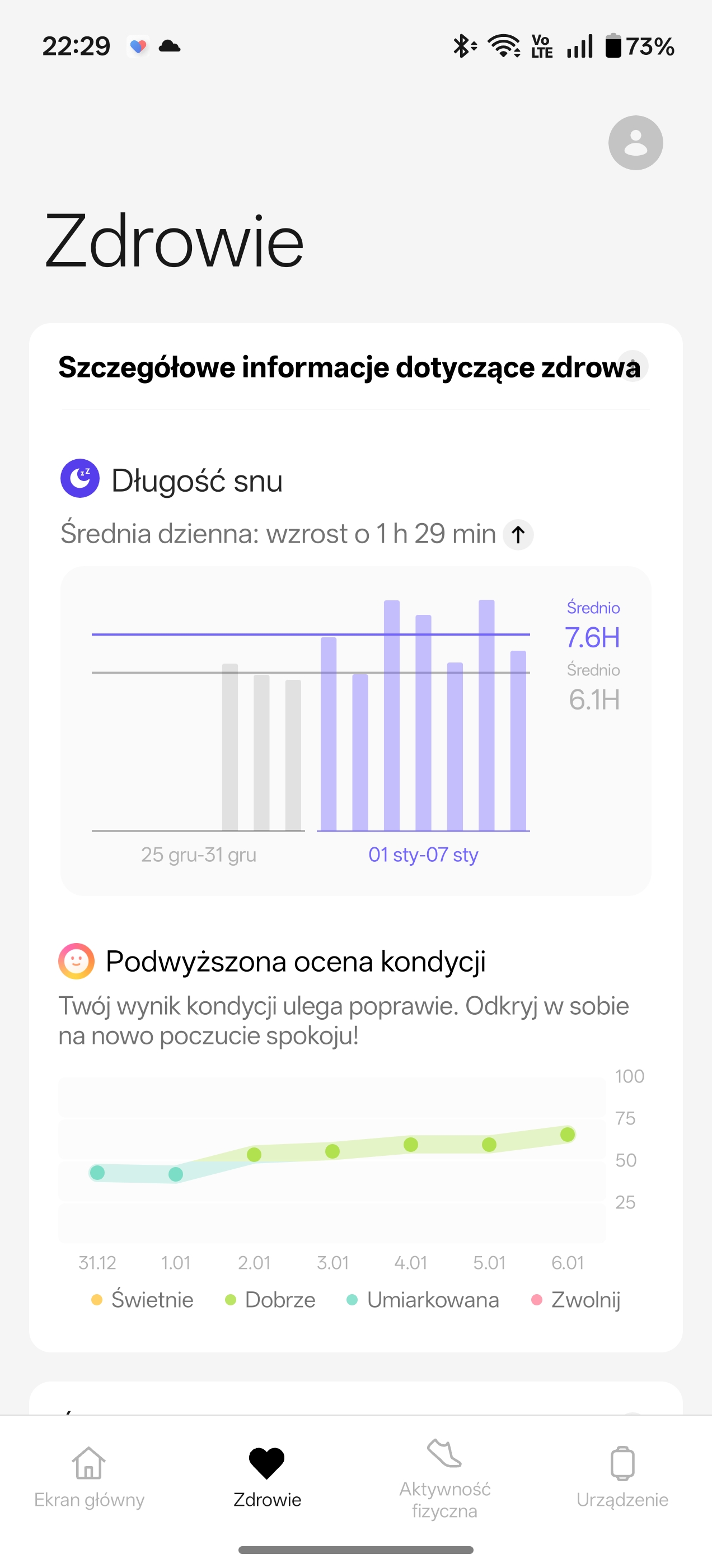712x1568 pixels.
Task: Switch to Urządzenie tab
Action: pyautogui.click(x=622, y=1477)
